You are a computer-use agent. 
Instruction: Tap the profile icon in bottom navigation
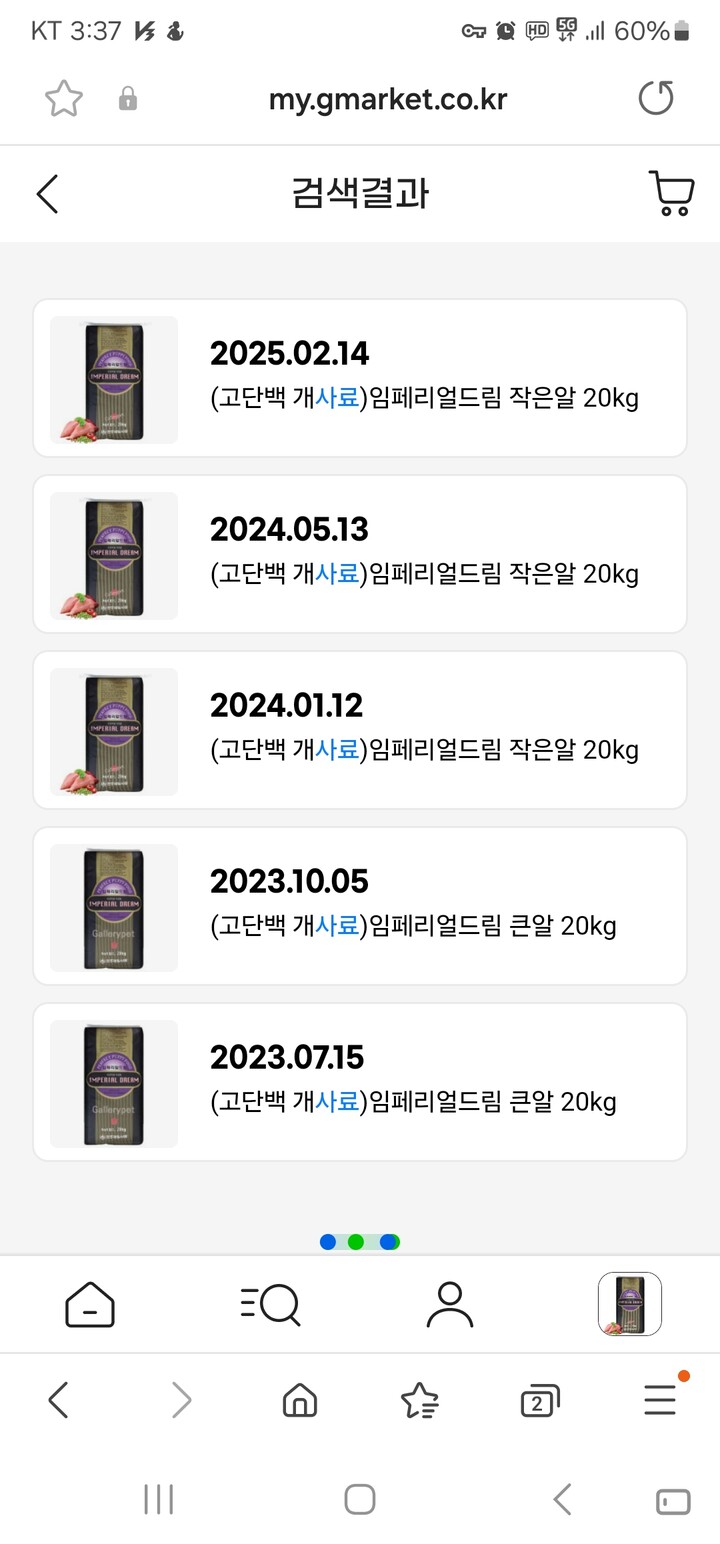449,1304
